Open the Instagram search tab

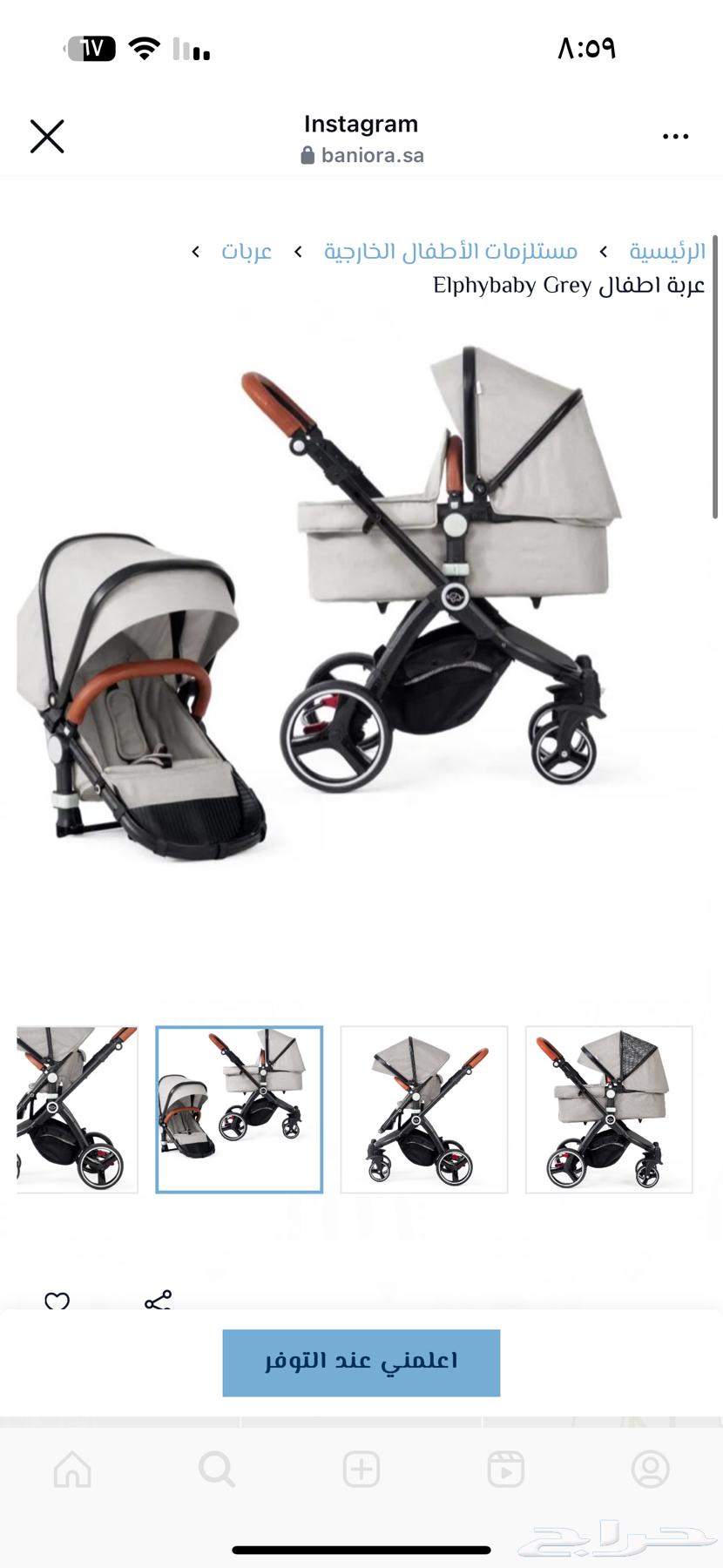(x=217, y=1470)
